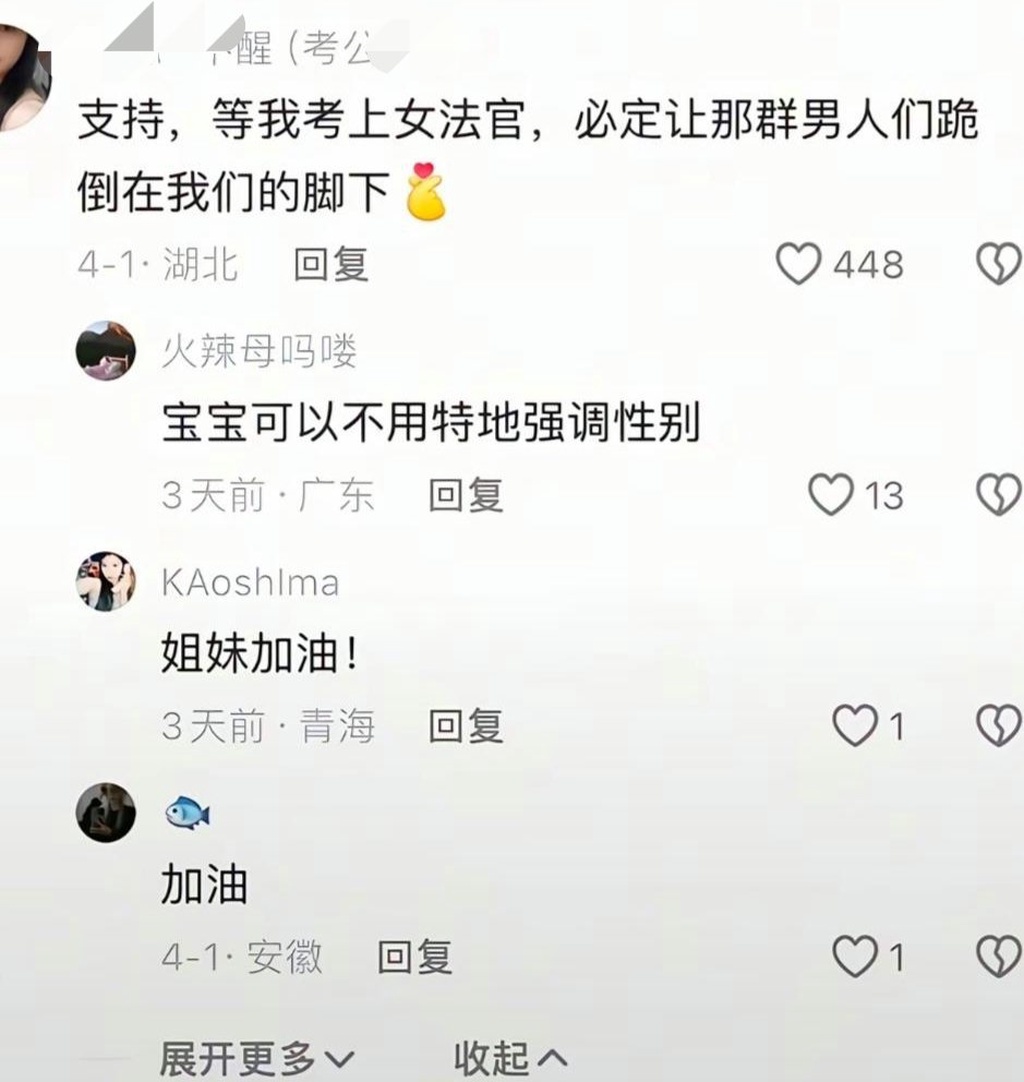Dislike 火辣母吗喽's comment
Viewport: 1024px width, 1082px height.
click(x=998, y=494)
